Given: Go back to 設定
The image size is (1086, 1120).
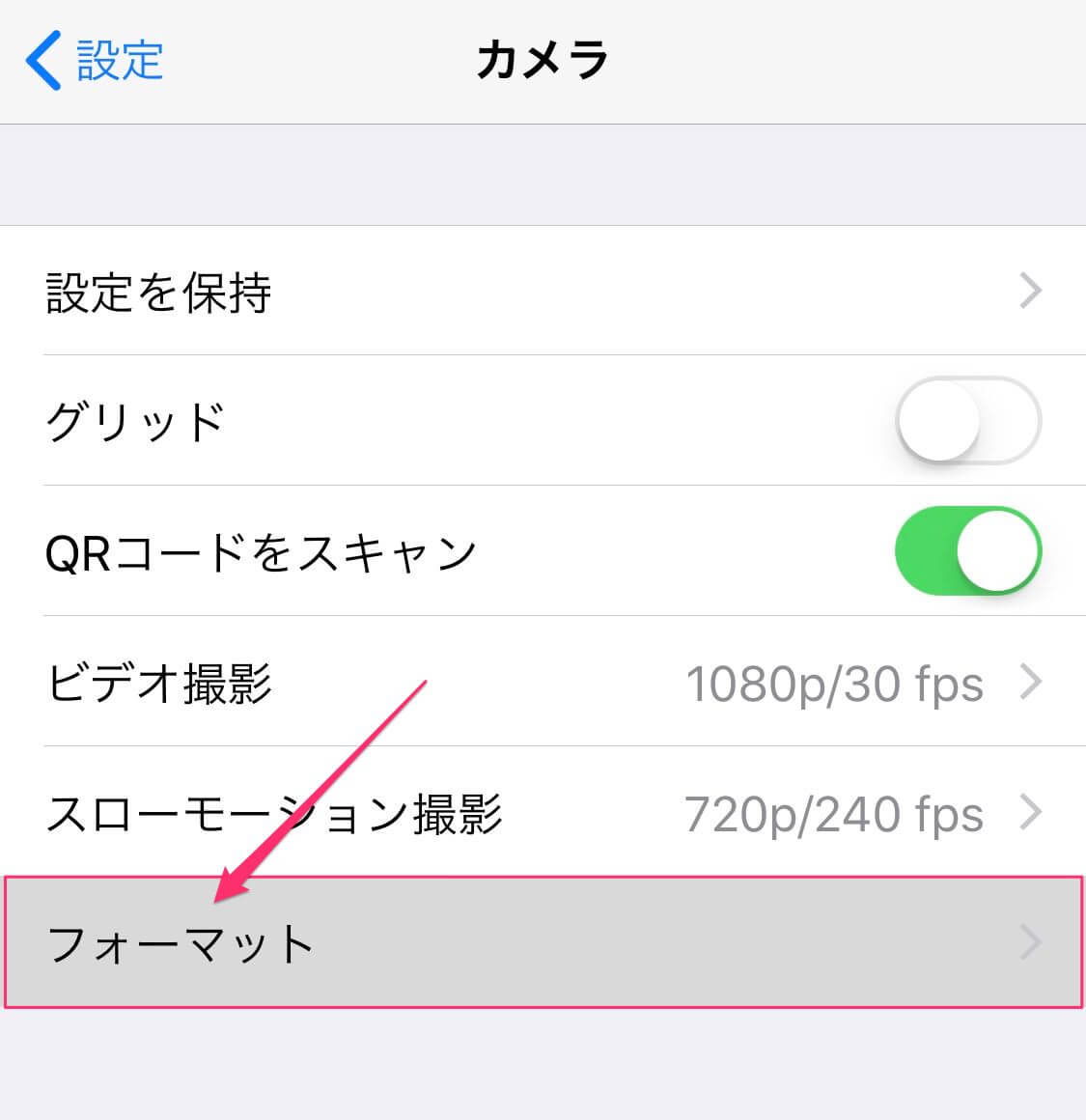Looking at the screenshot, I should coord(95,60).
